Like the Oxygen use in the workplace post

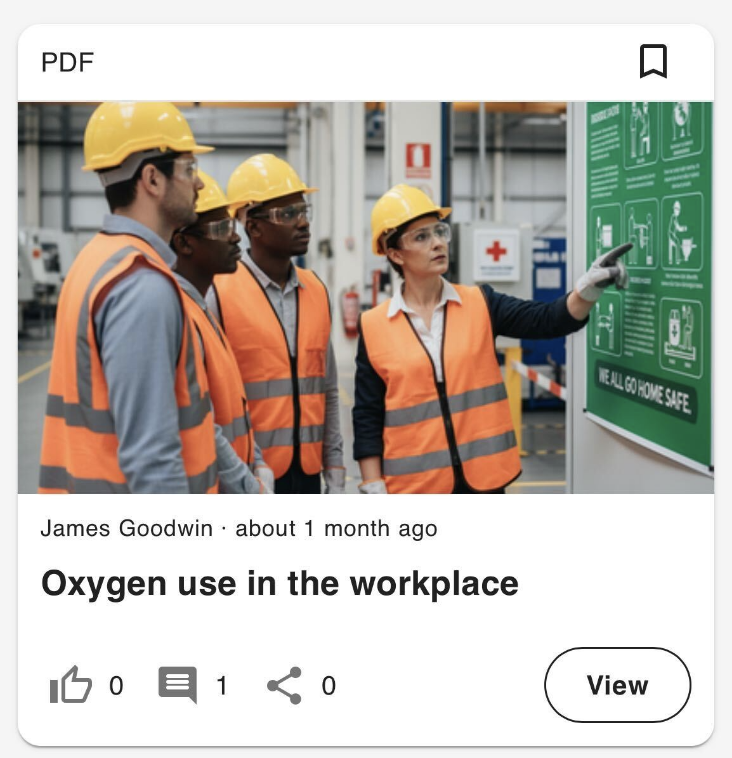pyautogui.click(x=71, y=686)
